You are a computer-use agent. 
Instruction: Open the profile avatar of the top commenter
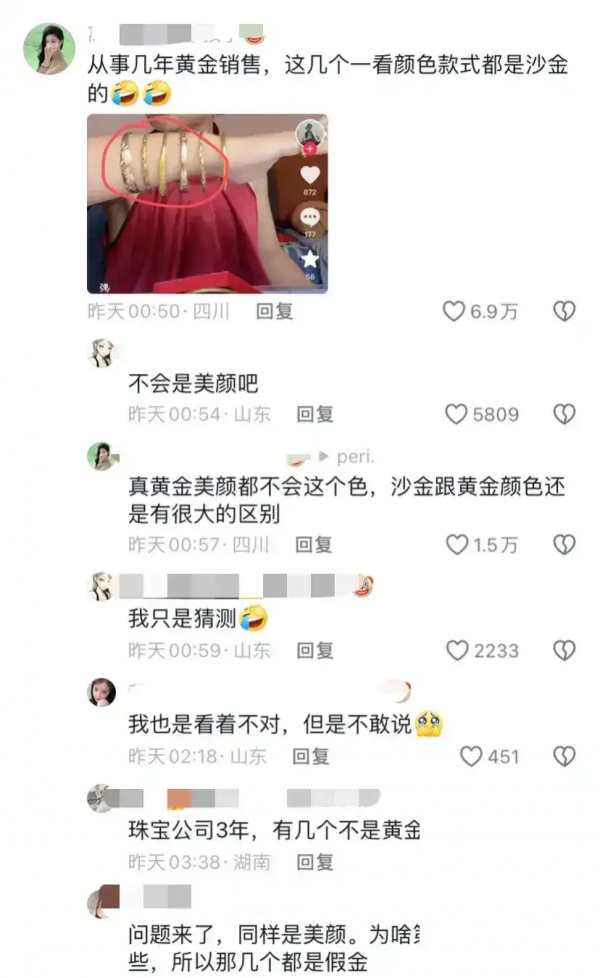(x=49, y=49)
